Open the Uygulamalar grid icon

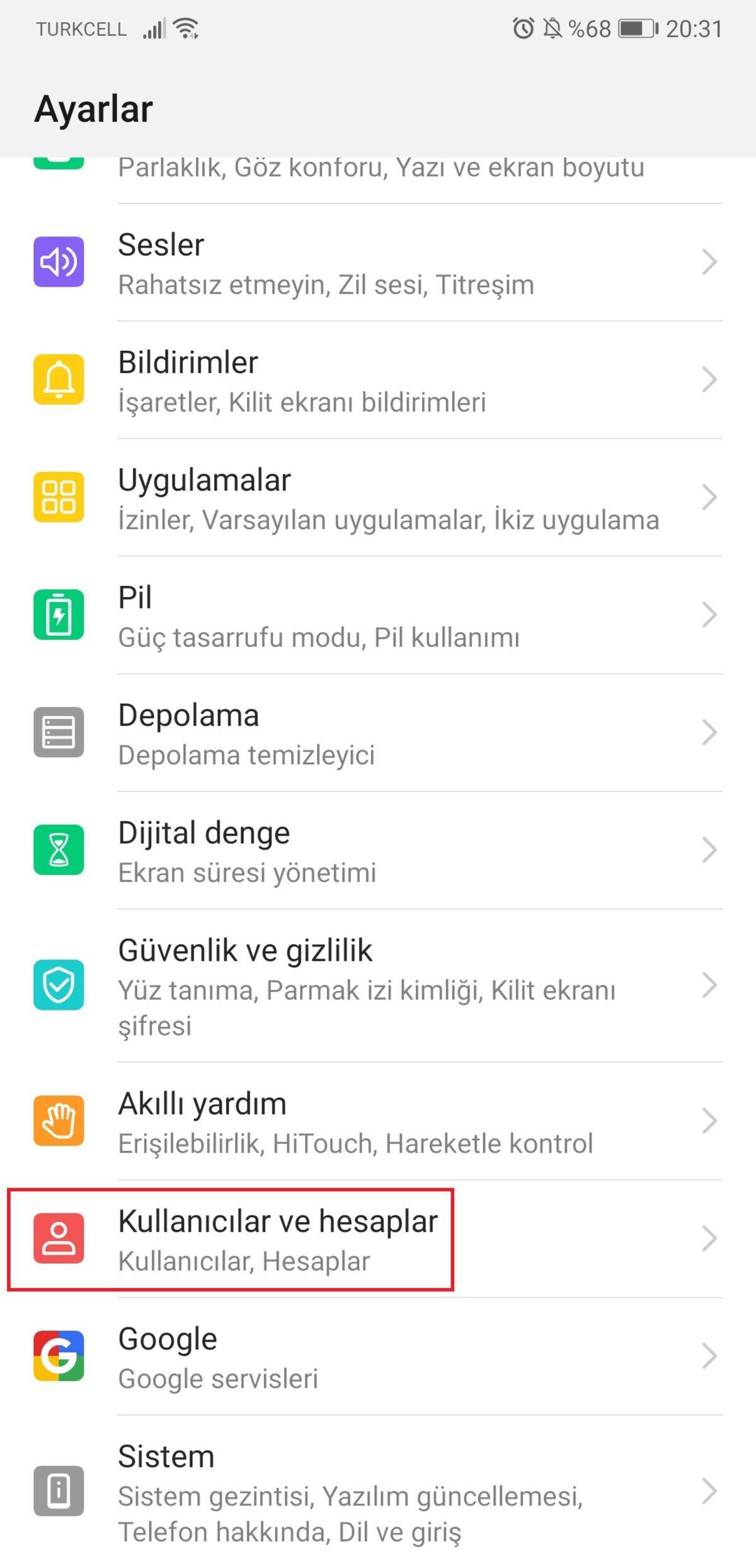click(58, 497)
